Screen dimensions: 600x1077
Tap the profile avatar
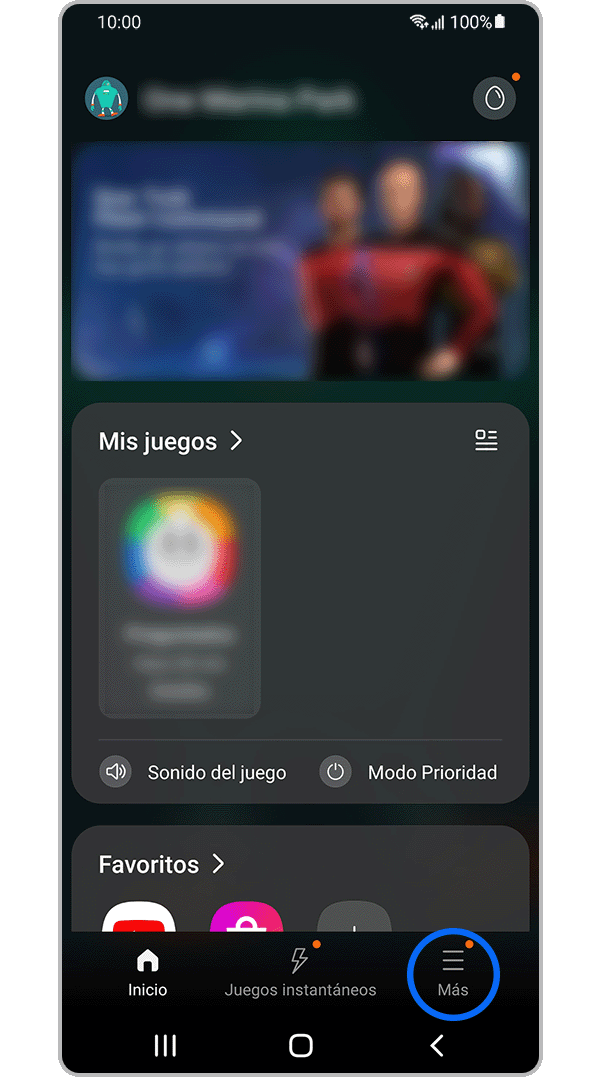click(x=107, y=98)
